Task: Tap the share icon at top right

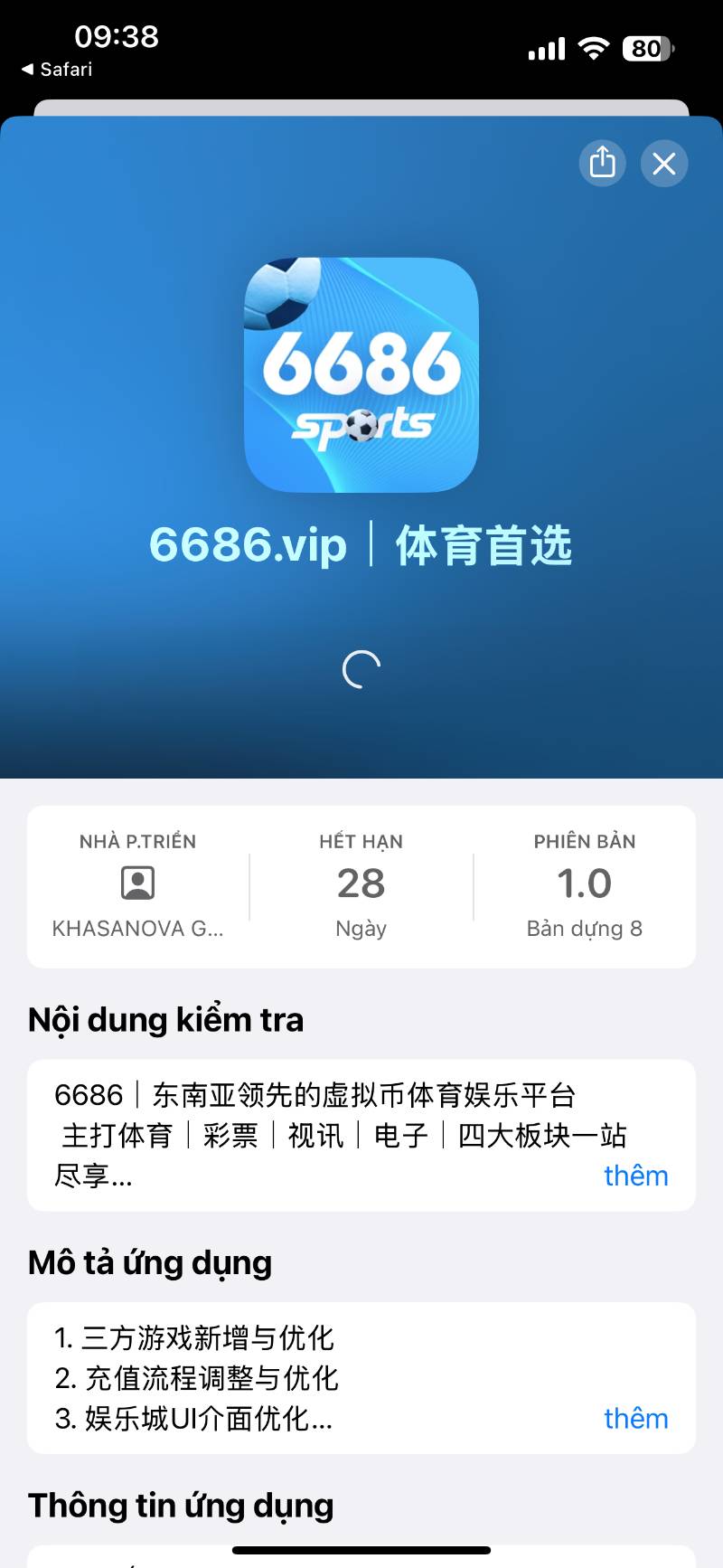Action: click(x=602, y=164)
